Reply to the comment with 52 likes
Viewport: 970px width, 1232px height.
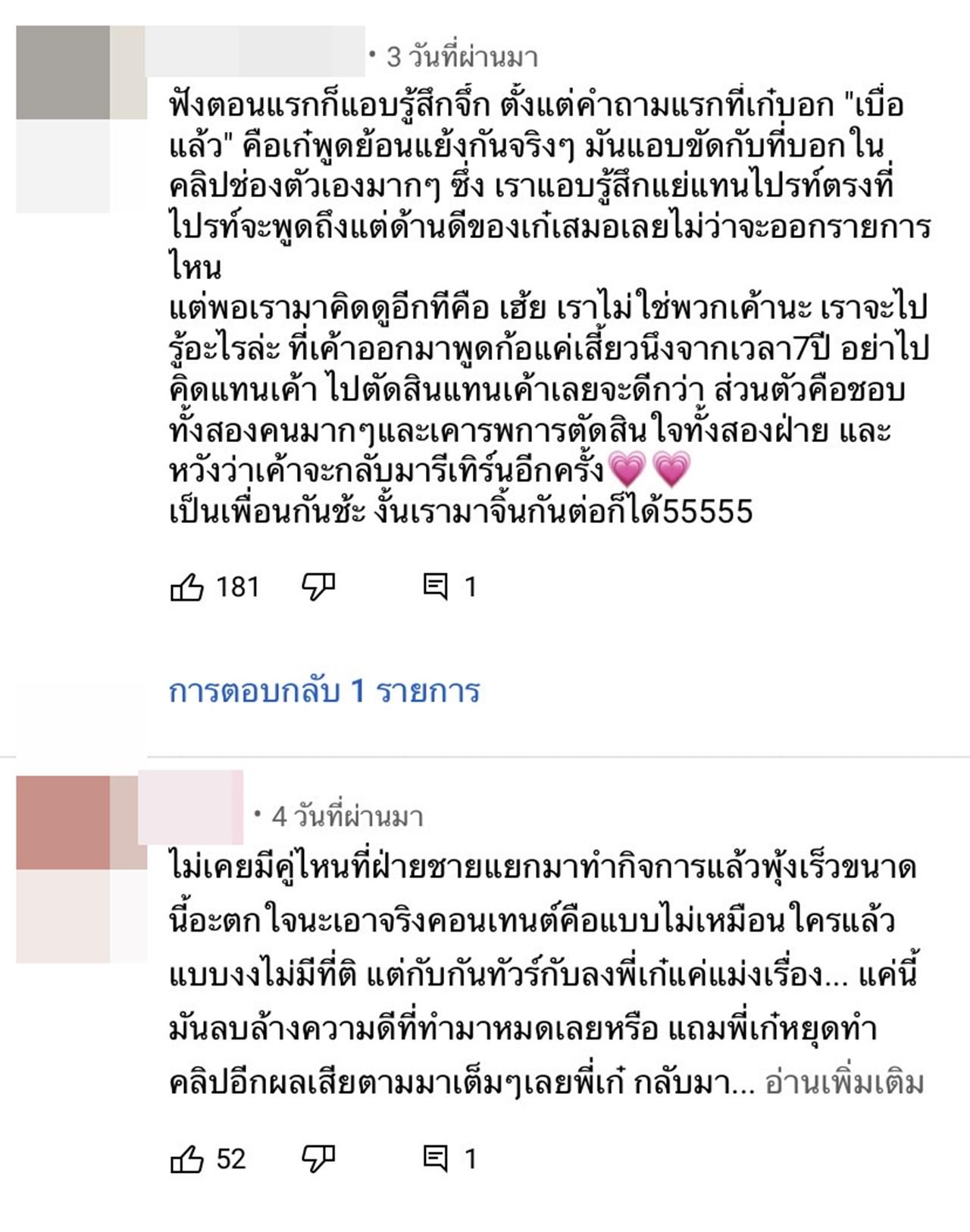tap(436, 1159)
